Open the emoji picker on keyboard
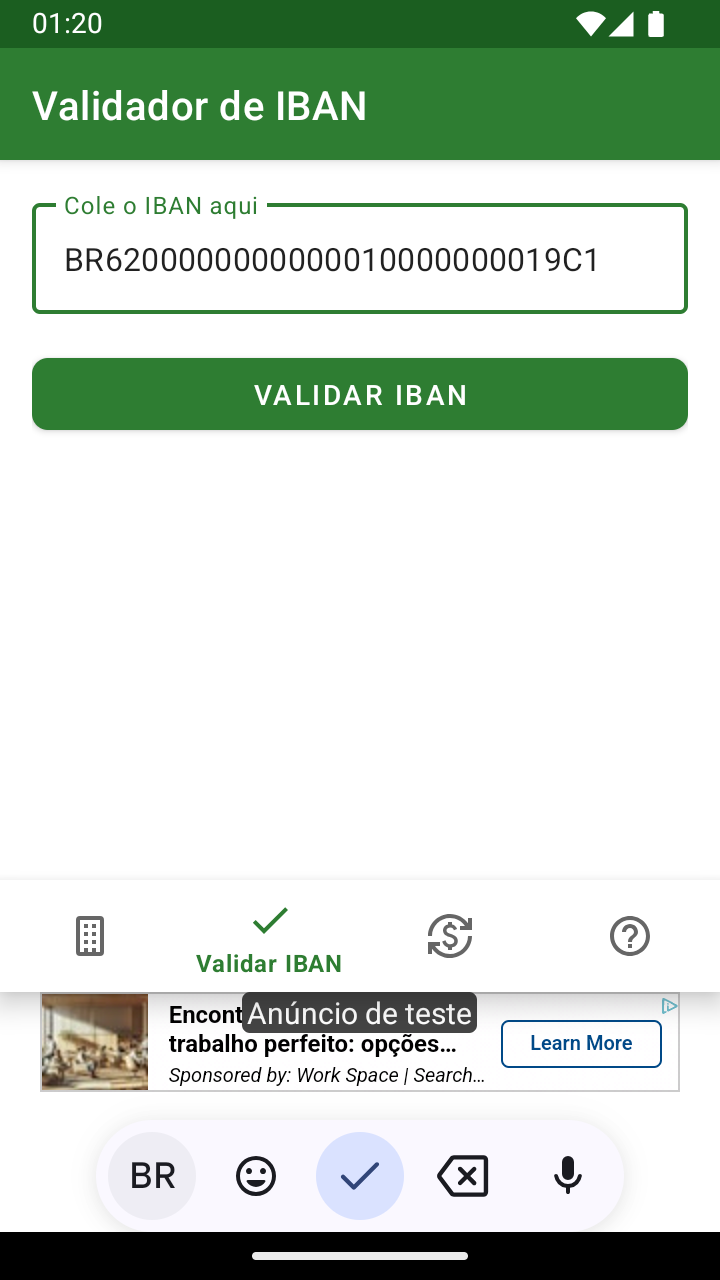The width and height of the screenshot is (720, 1280). coord(256,1176)
